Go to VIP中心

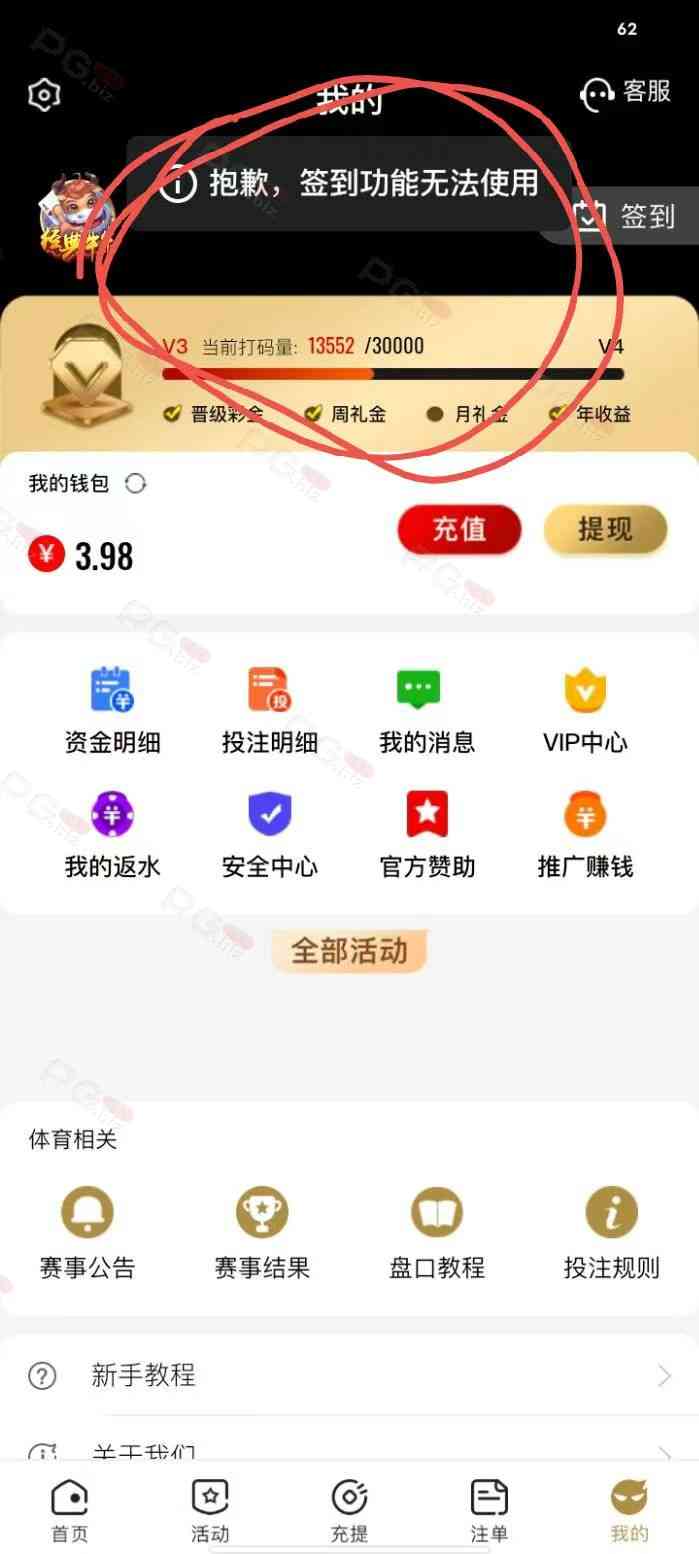[585, 710]
